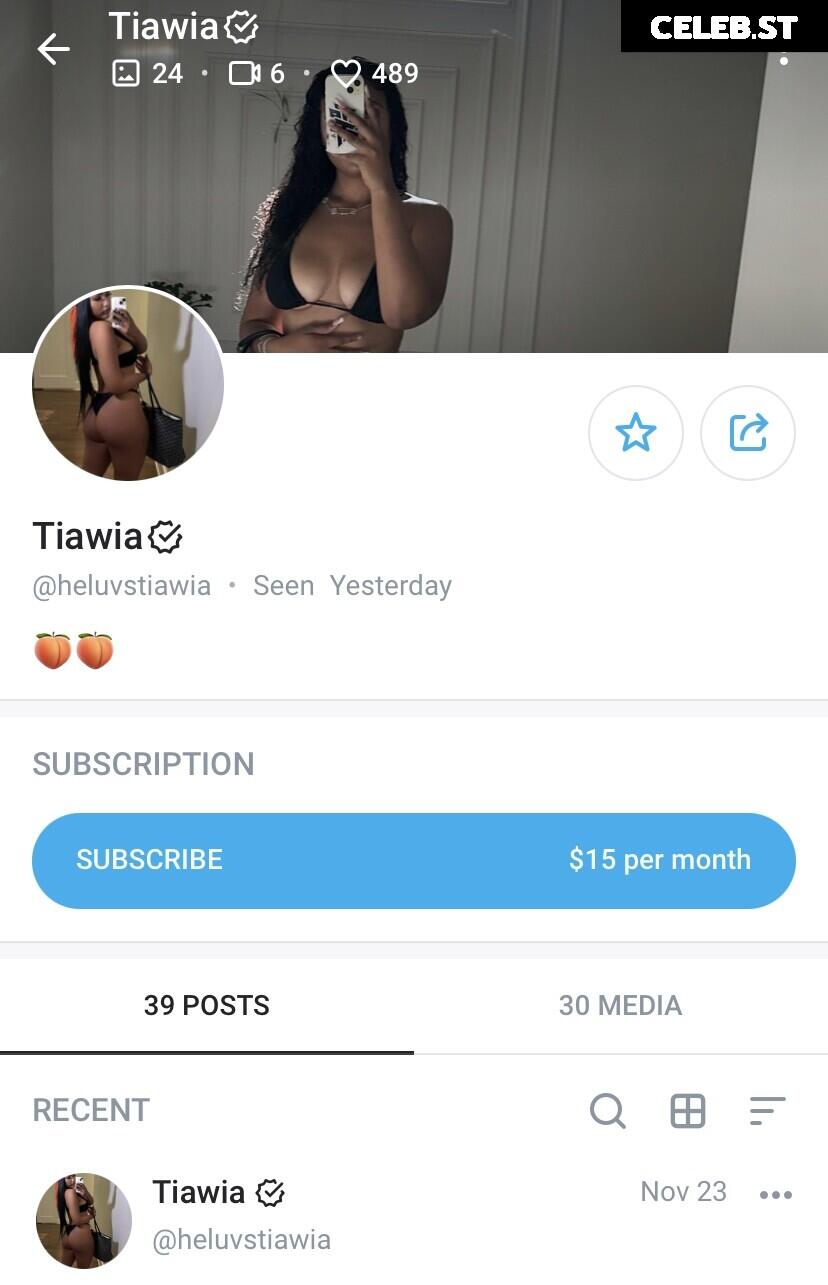Change posts to grid view
Viewport: 828px width, 1285px height.
(x=687, y=1110)
